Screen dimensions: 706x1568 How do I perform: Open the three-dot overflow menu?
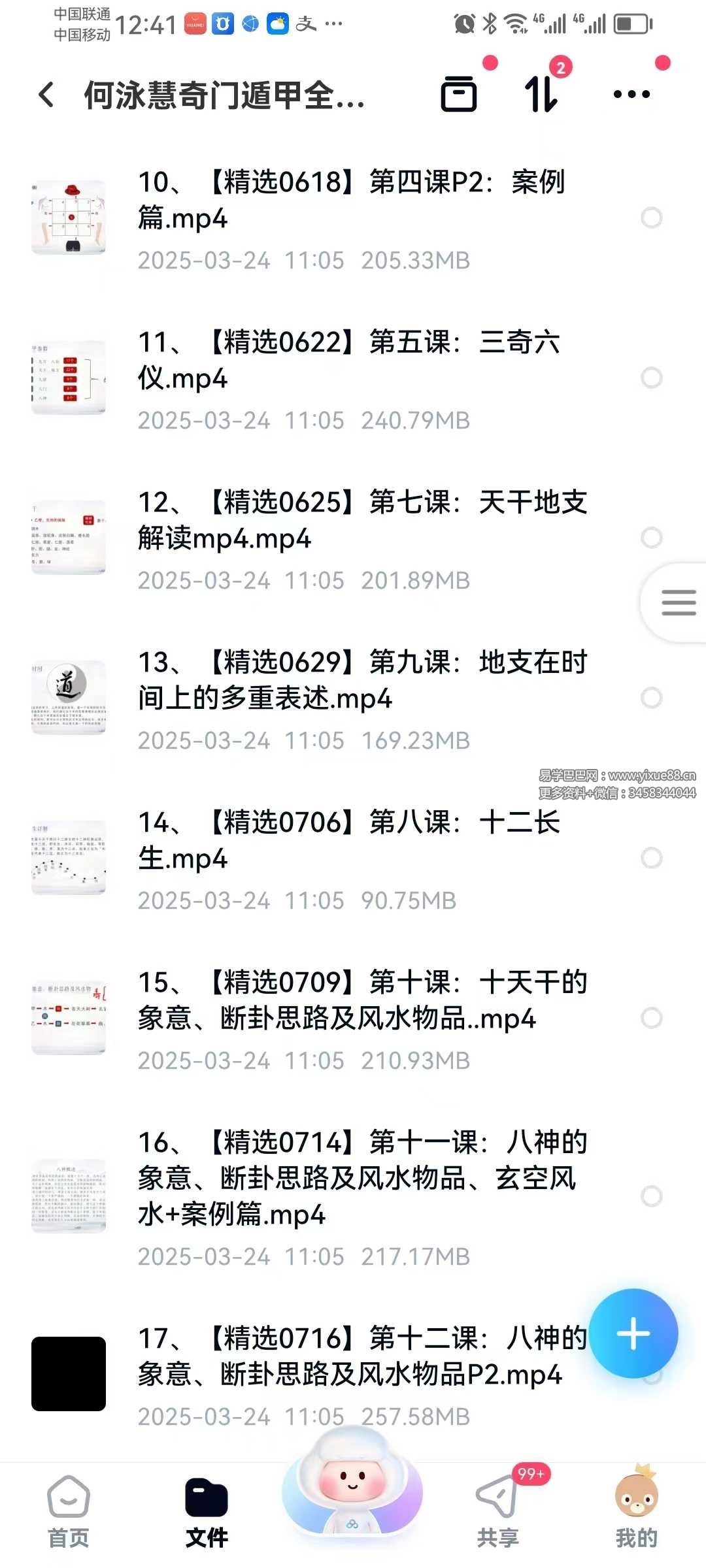click(x=631, y=94)
